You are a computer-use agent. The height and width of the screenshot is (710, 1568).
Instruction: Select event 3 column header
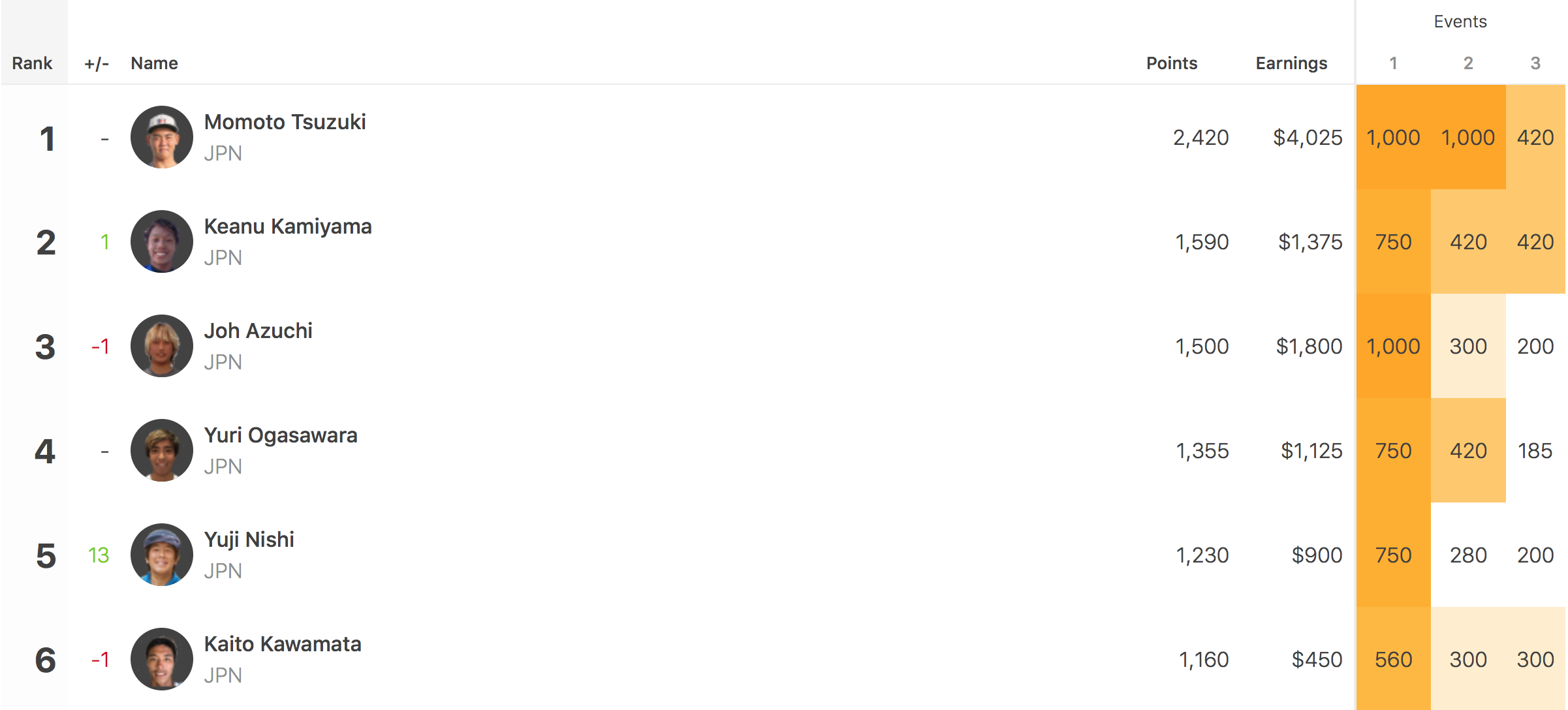pyautogui.click(x=1535, y=63)
